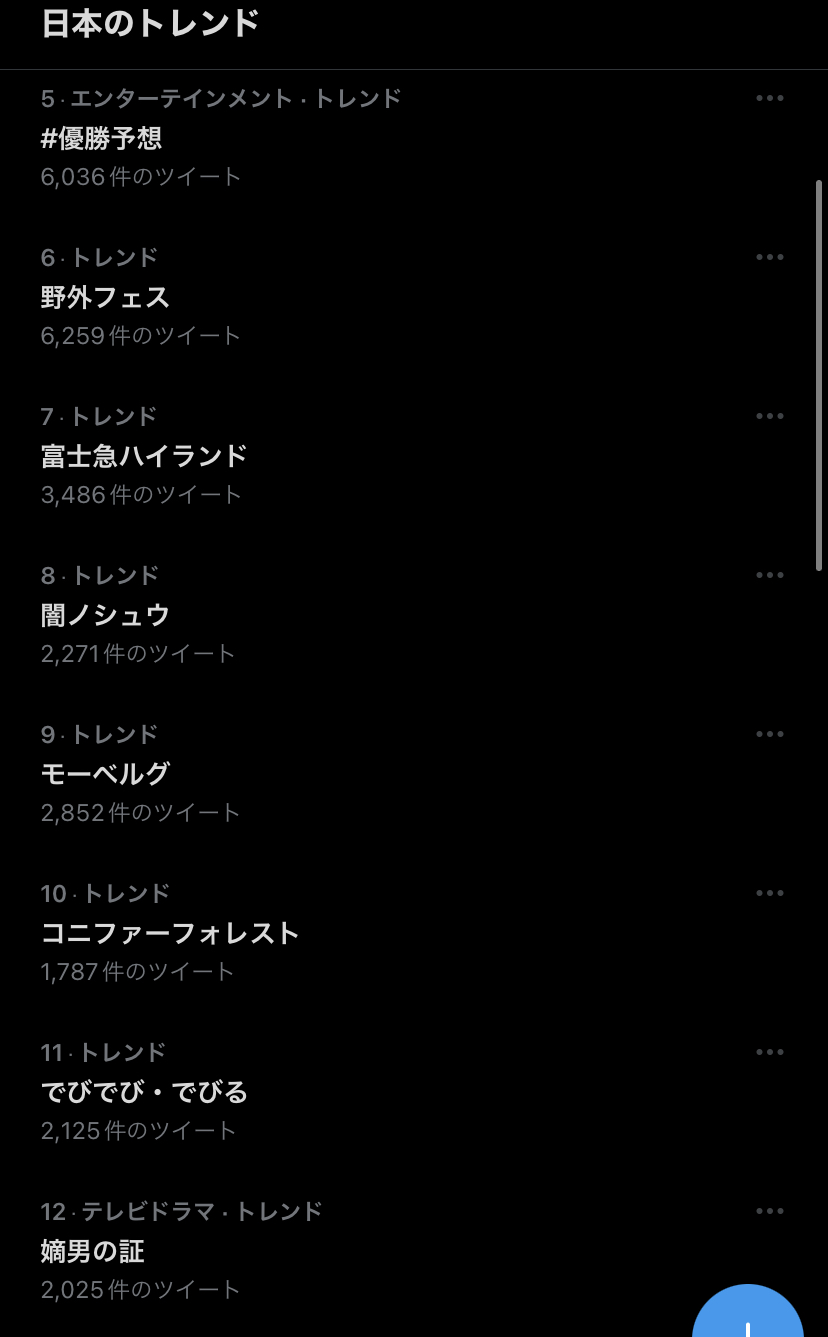Tap the three-dot menu beside 野外フェス
This screenshot has width=828, height=1337.
tap(769, 257)
